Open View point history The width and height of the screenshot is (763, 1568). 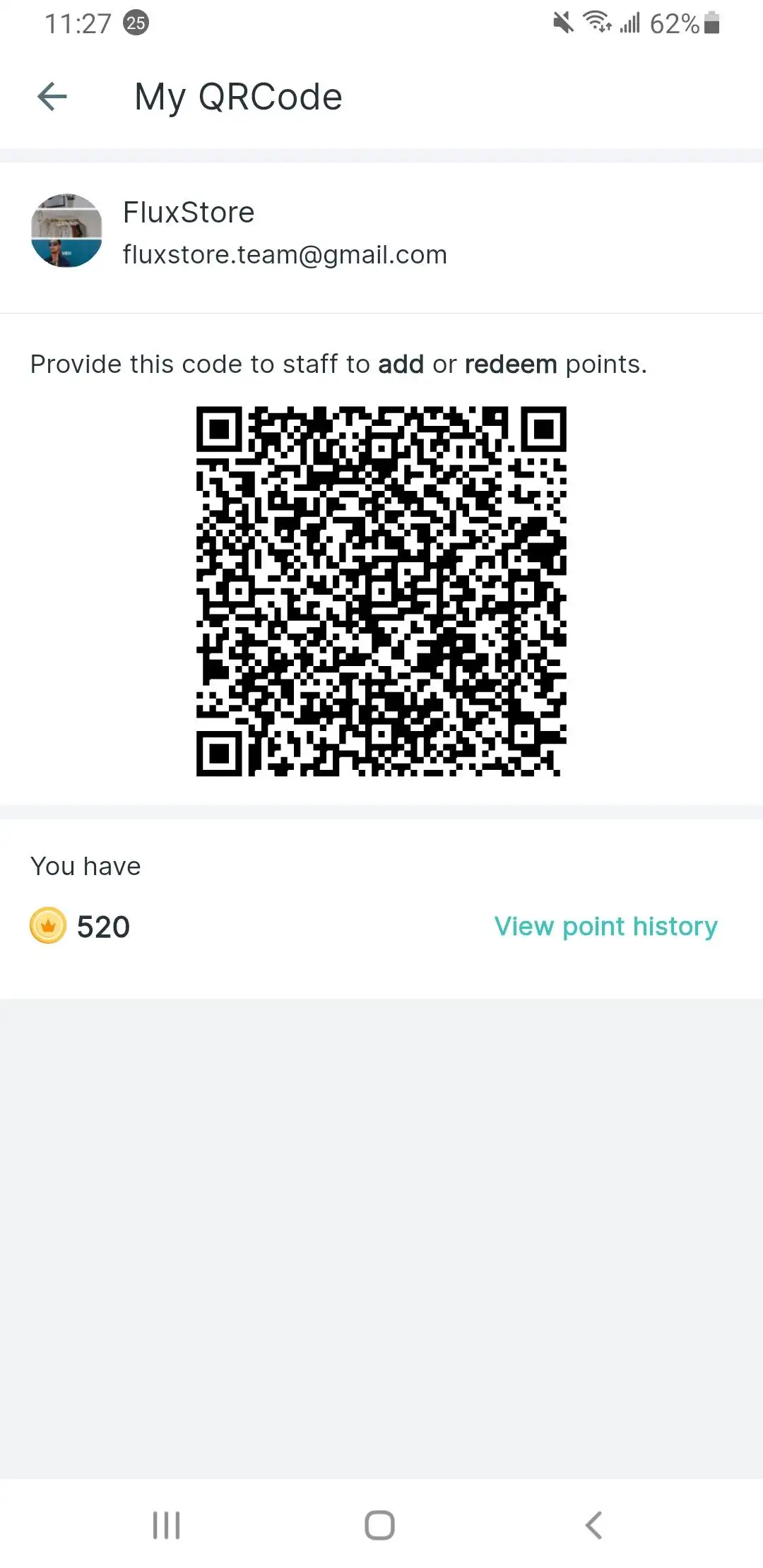click(x=605, y=926)
